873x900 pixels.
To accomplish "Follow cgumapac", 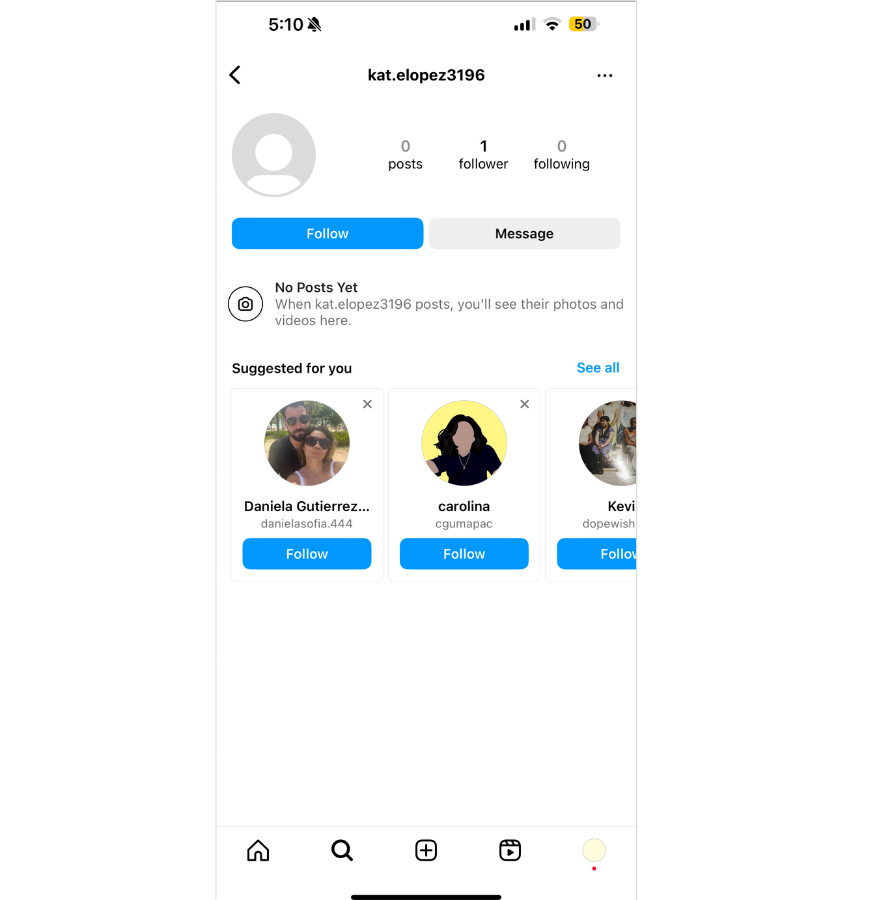I will click(464, 553).
